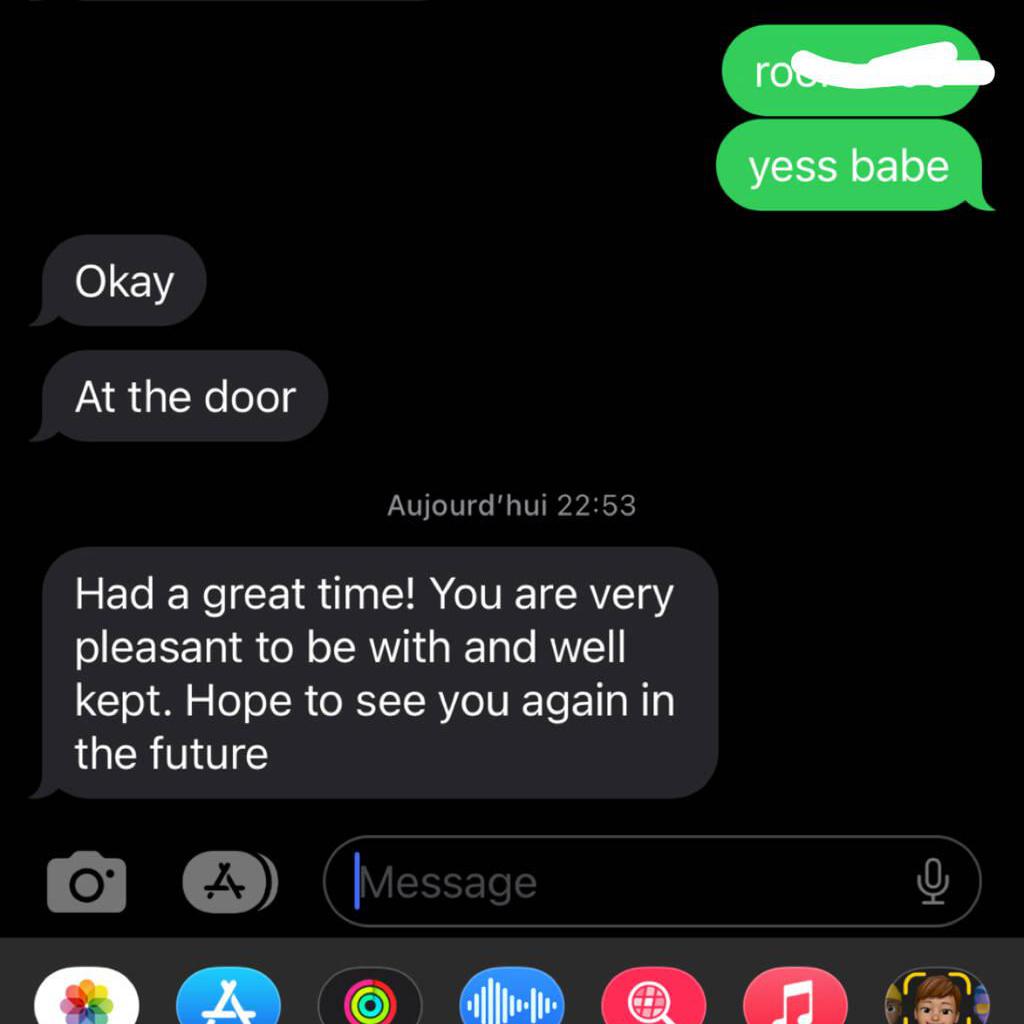Focus the Message text field
The height and width of the screenshot is (1024, 1024).
pyautogui.click(x=620, y=882)
